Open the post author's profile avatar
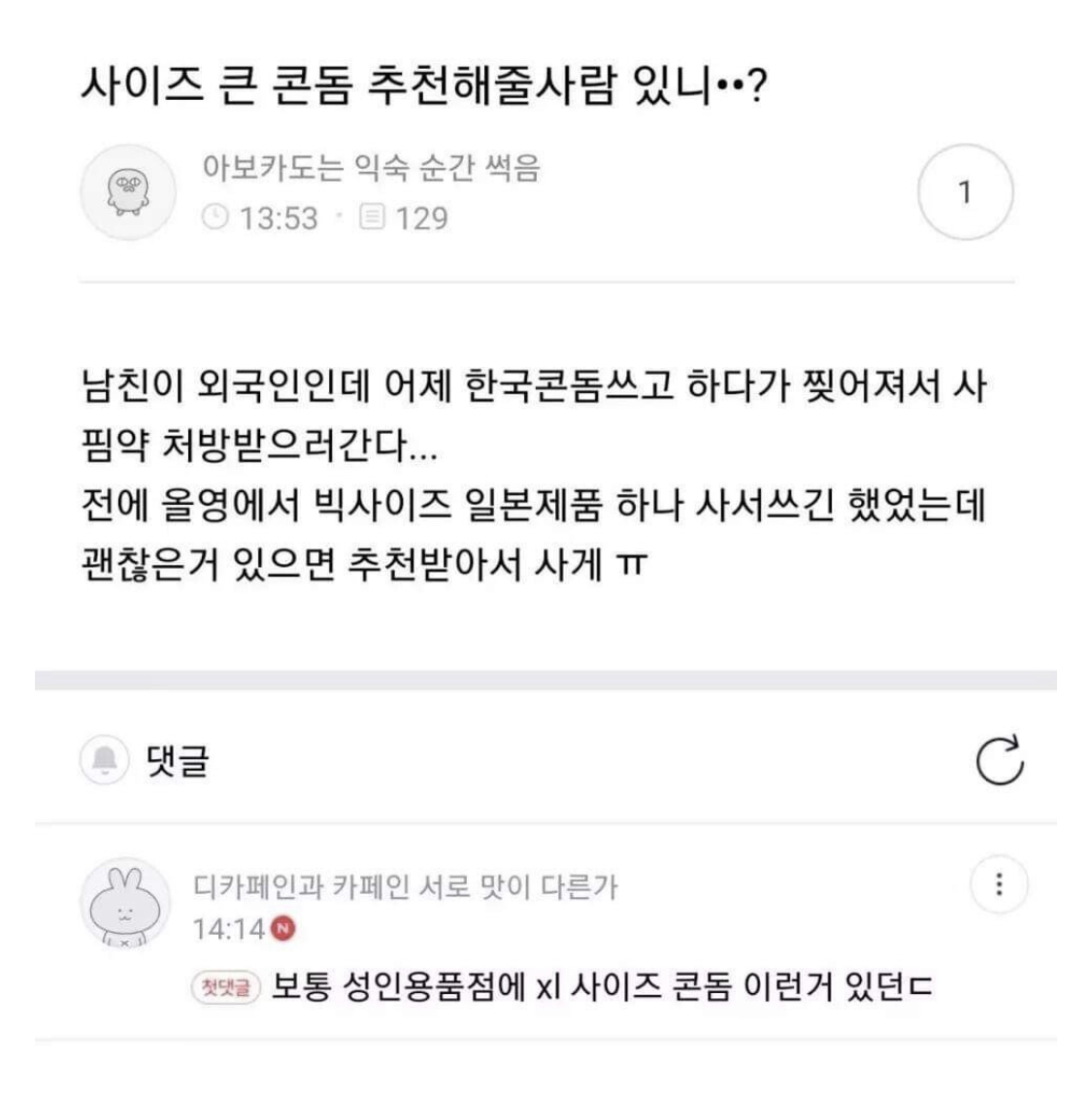This screenshot has width=1092, height=1096. [127, 192]
